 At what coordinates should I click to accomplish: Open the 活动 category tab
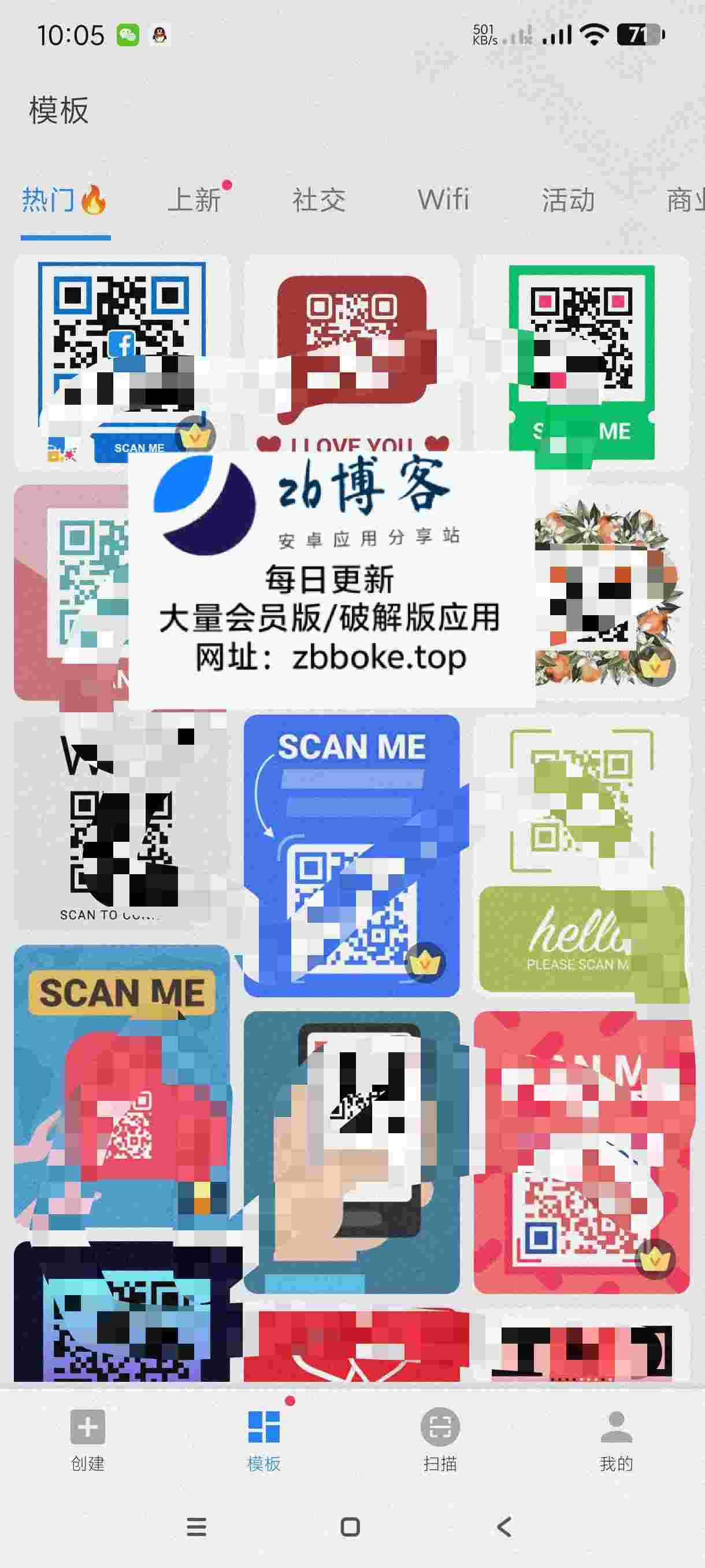(x=568, y=200)
